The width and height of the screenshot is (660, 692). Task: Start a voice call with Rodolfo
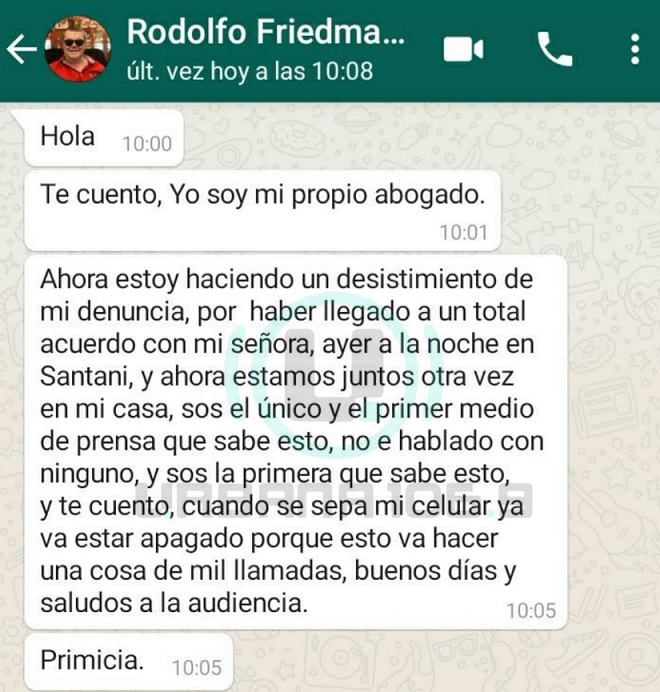pyautogui.click(x=554, y=49)
